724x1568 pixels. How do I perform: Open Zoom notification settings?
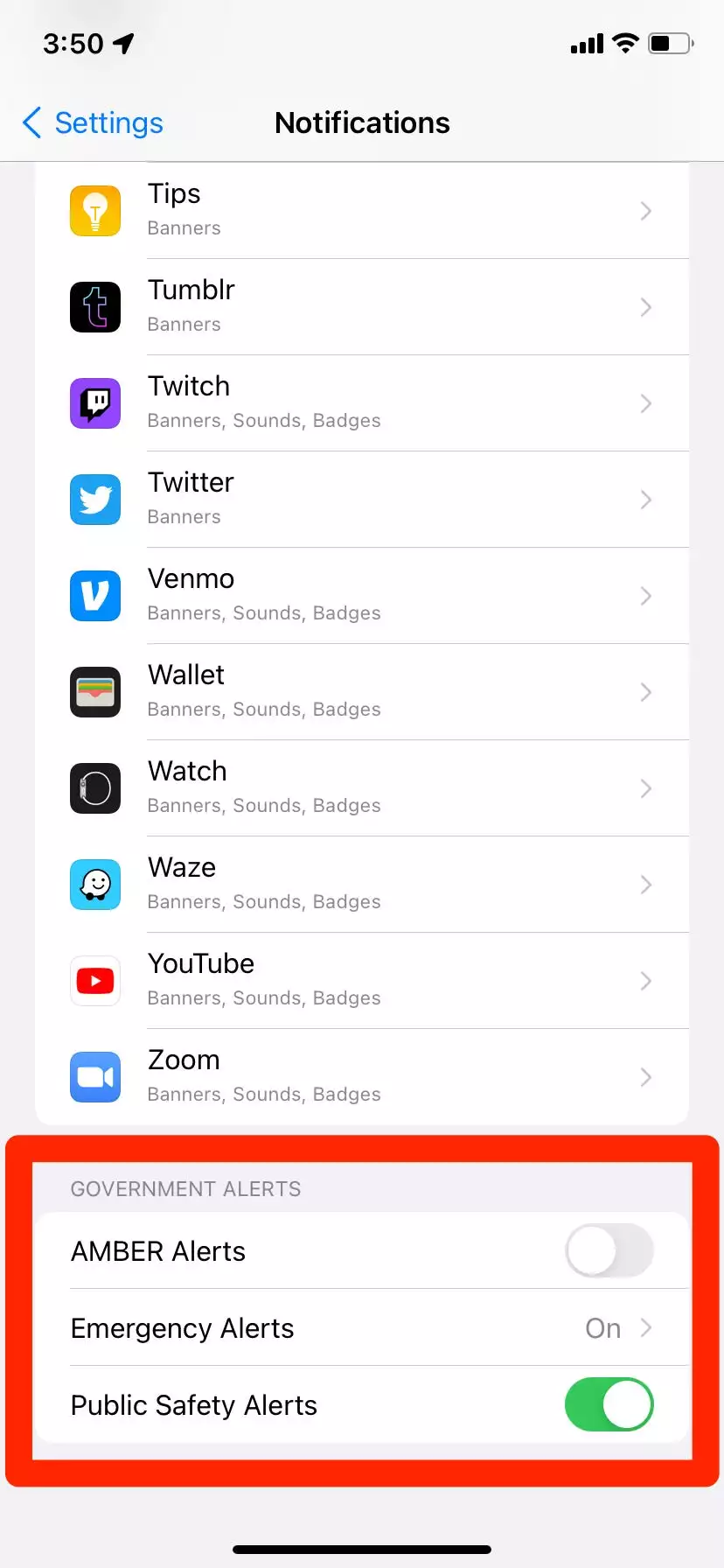click(x=362, y=1077)
